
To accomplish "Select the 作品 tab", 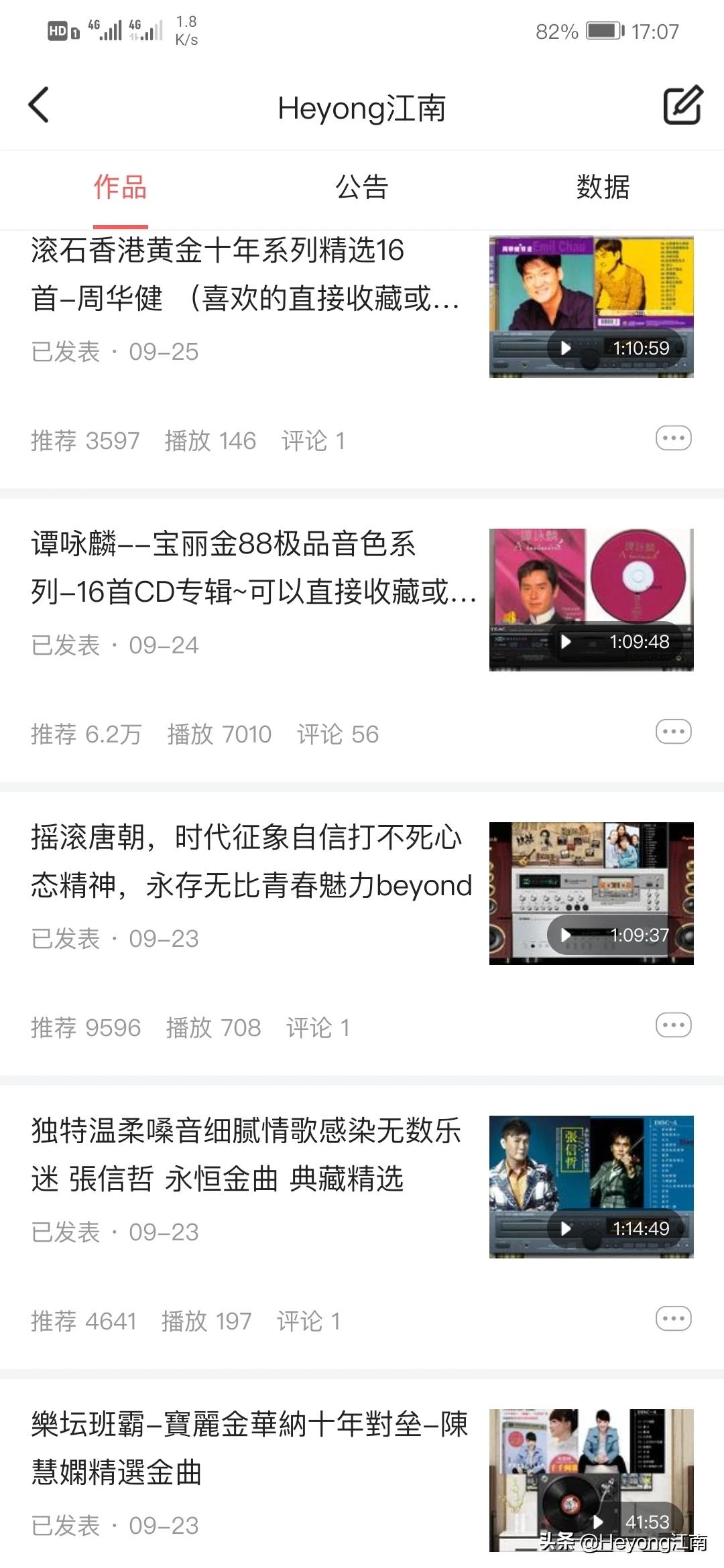I will click(120, 187).
